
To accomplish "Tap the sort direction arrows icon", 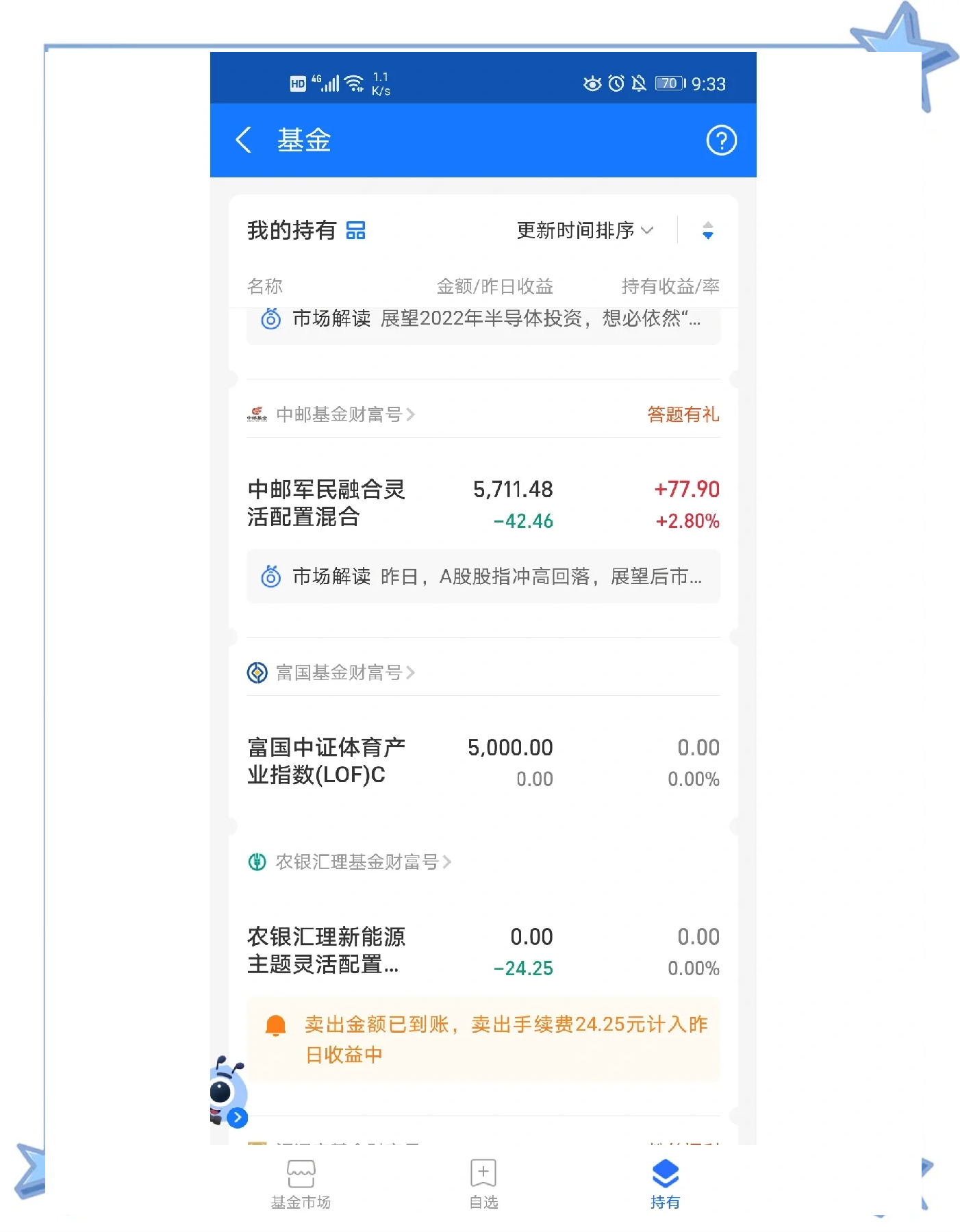I will point(706,230).
